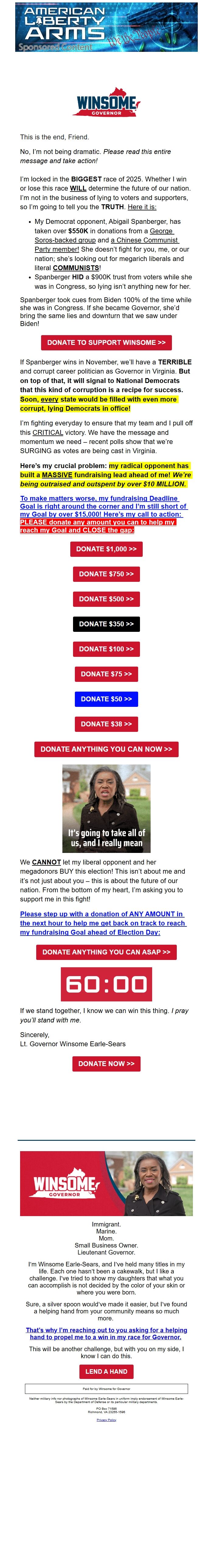Choose the DONATE $750 option
Viewport: 213px width, 1568px height.
click(x=106, y=574)
